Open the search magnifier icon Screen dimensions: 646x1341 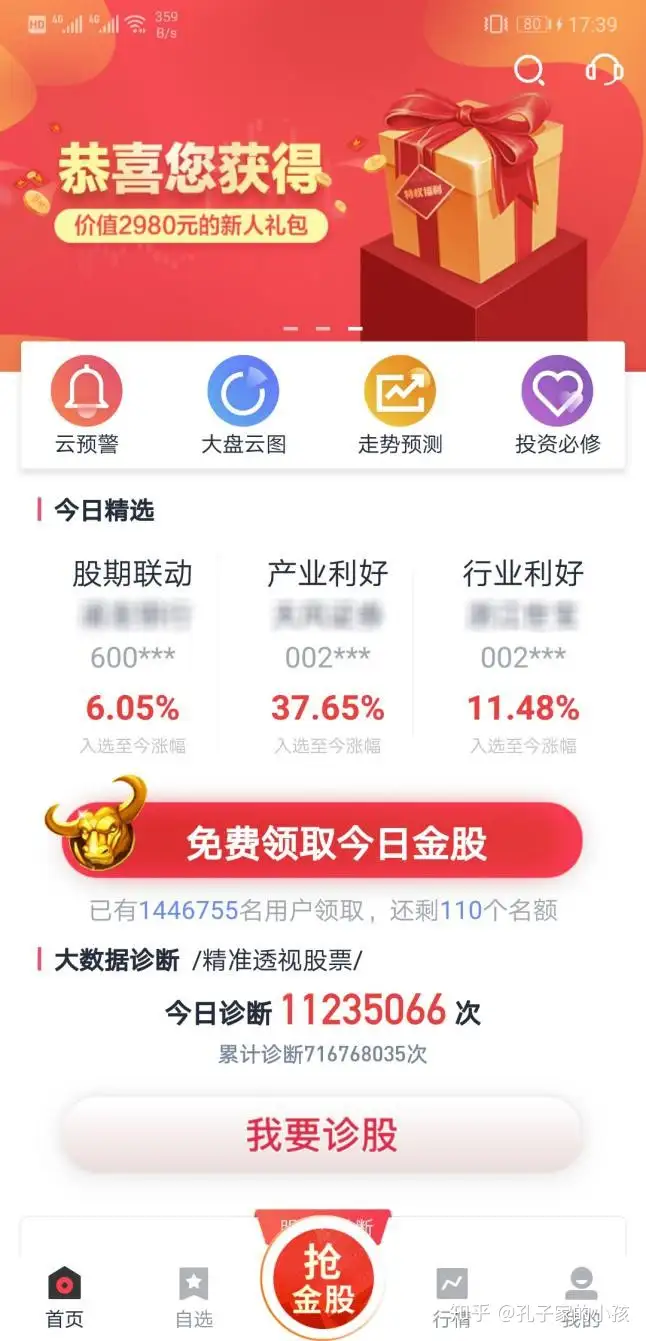tap(528, 70)
